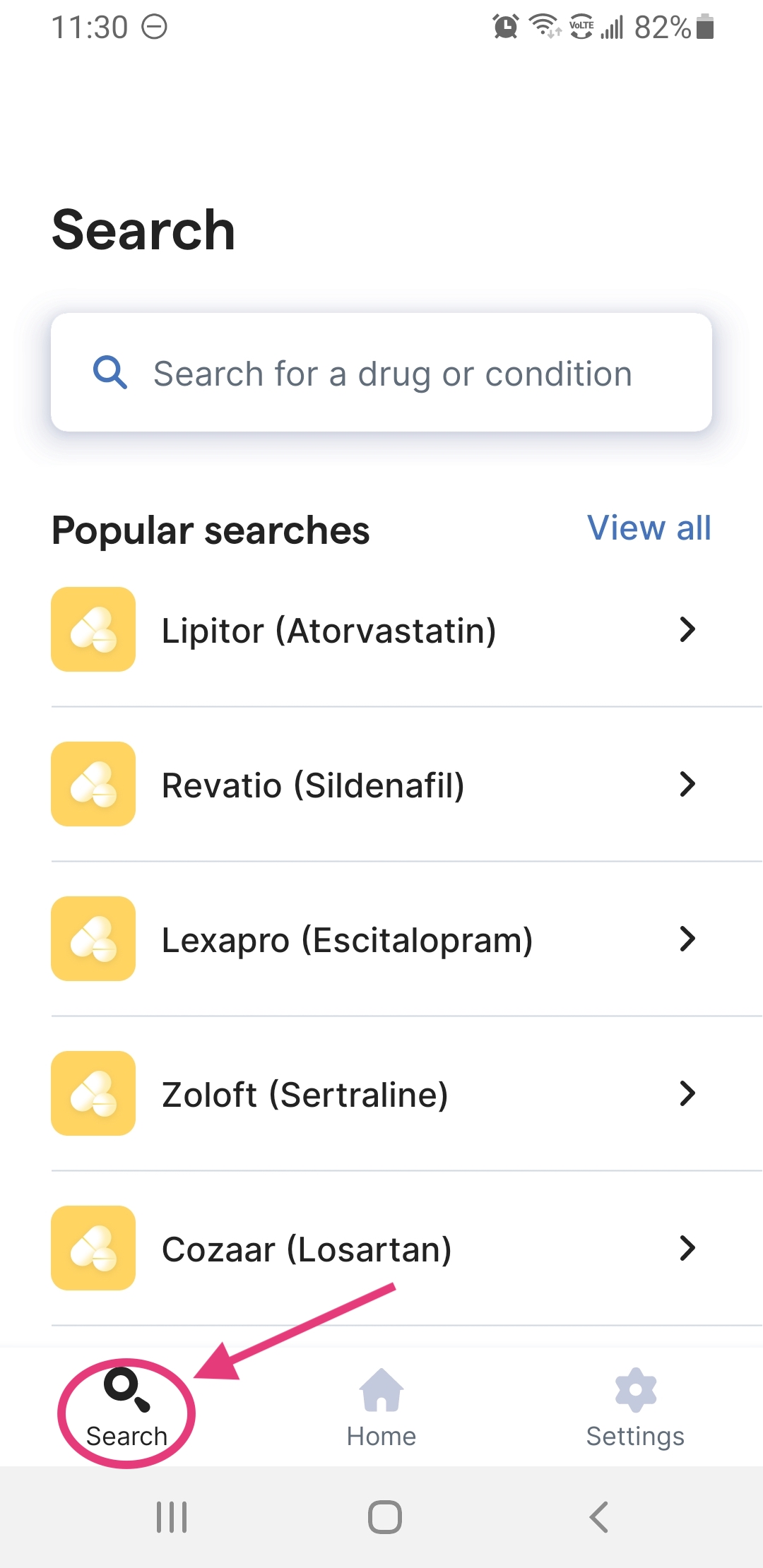Open View all popular searches
763x1568 pixels.
[x=649, y=528]
